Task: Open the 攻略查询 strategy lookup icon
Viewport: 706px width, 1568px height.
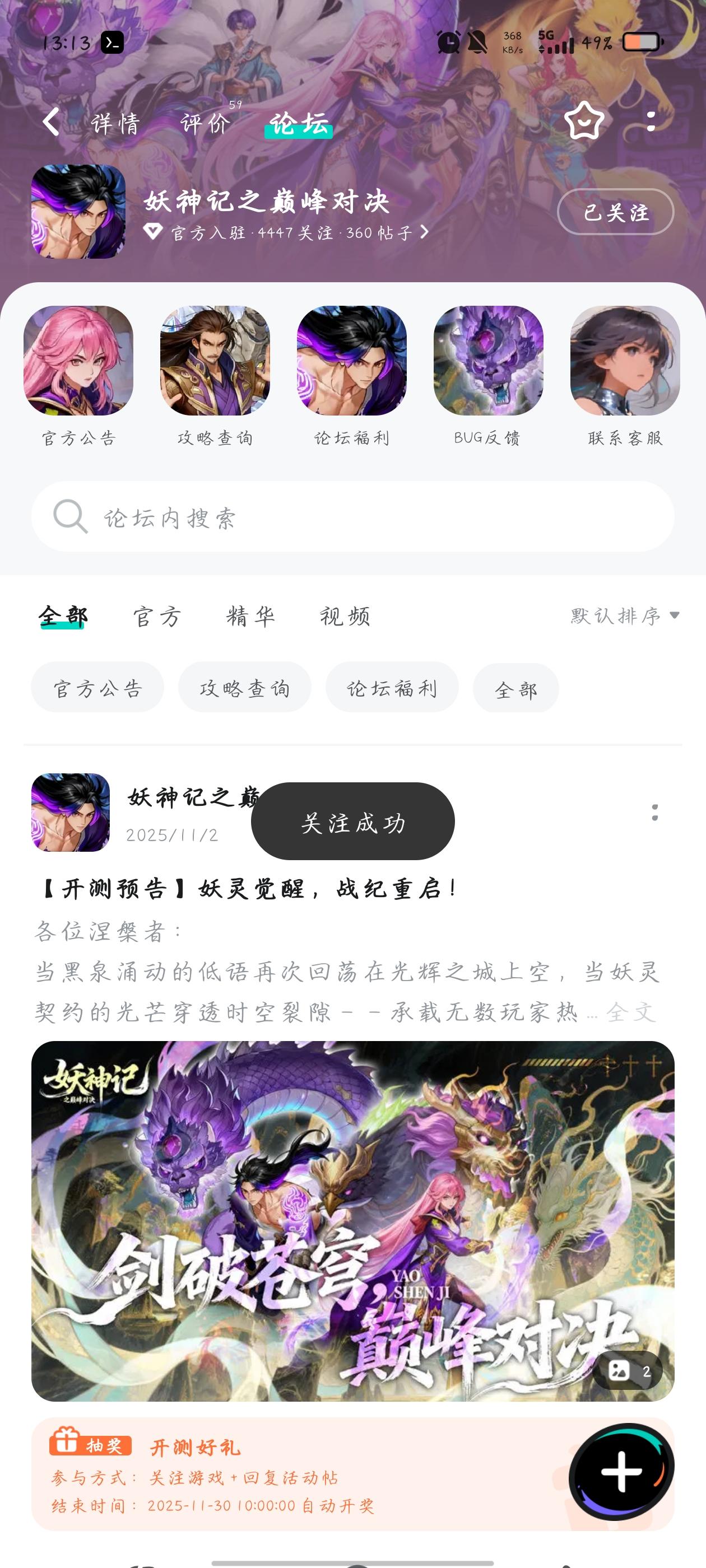Action: 216,363
